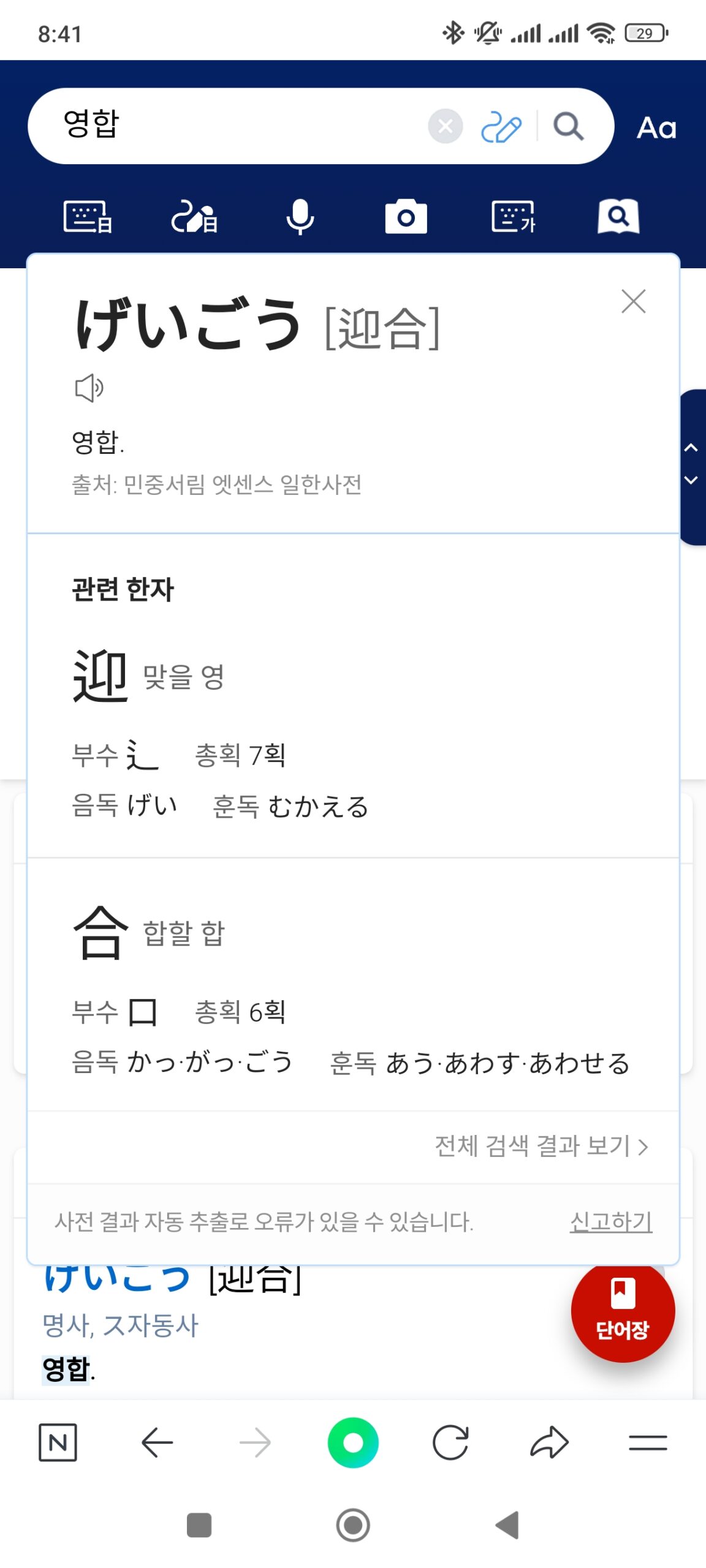Select the Japanese keyboard input icon

[x=88, y=217]
